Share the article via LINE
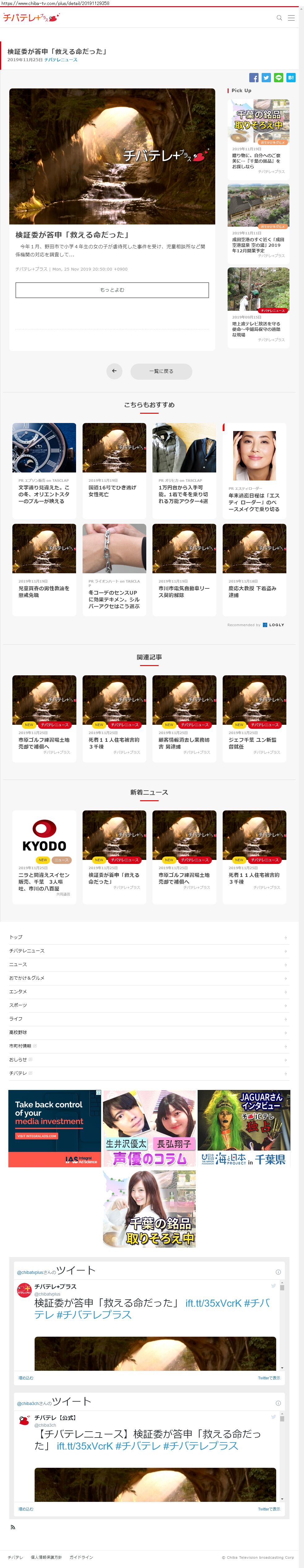The image size is (304, 1568). click(x=278, y=77)
